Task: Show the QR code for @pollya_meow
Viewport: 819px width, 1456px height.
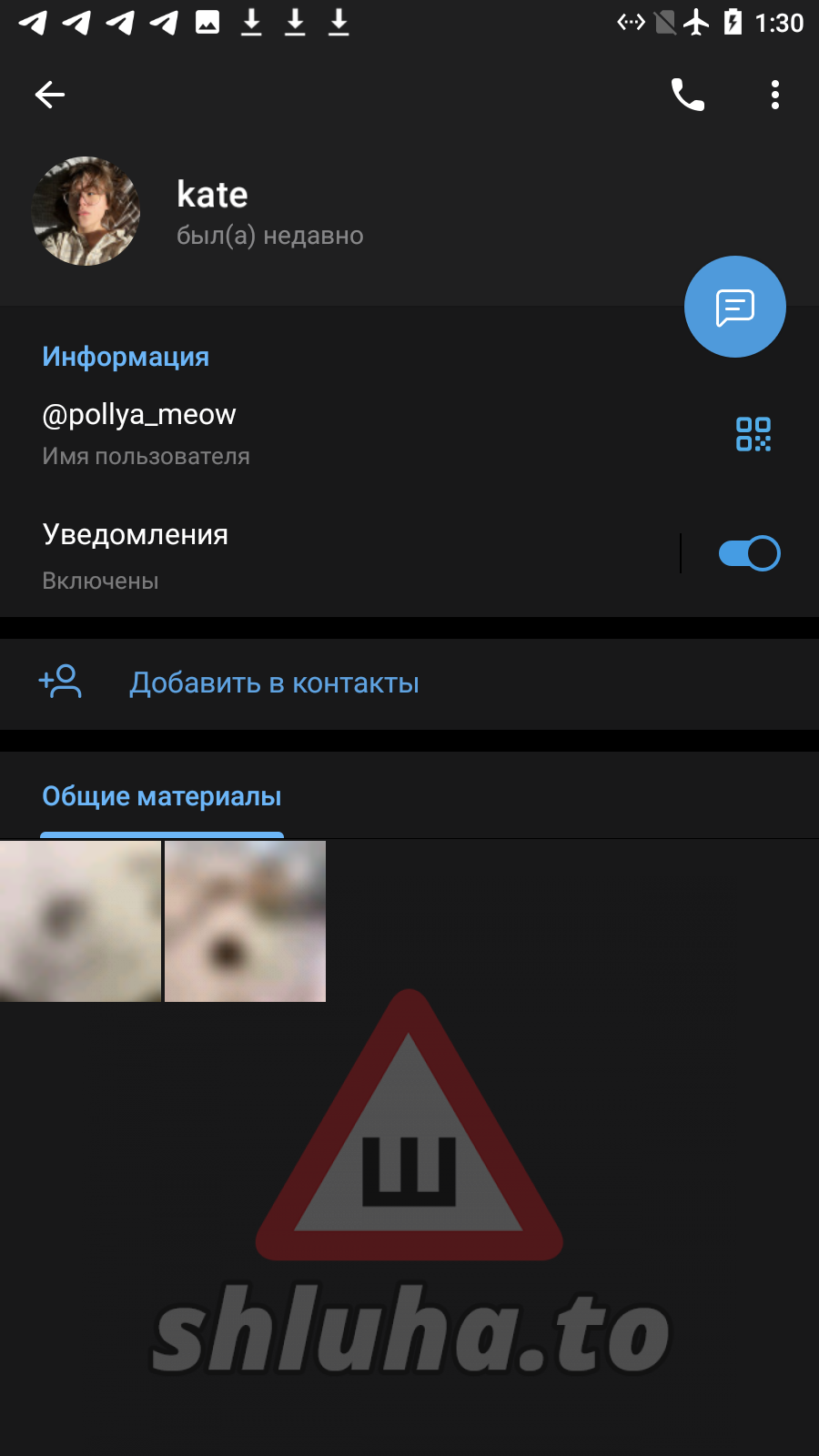Action: [753, 434]
